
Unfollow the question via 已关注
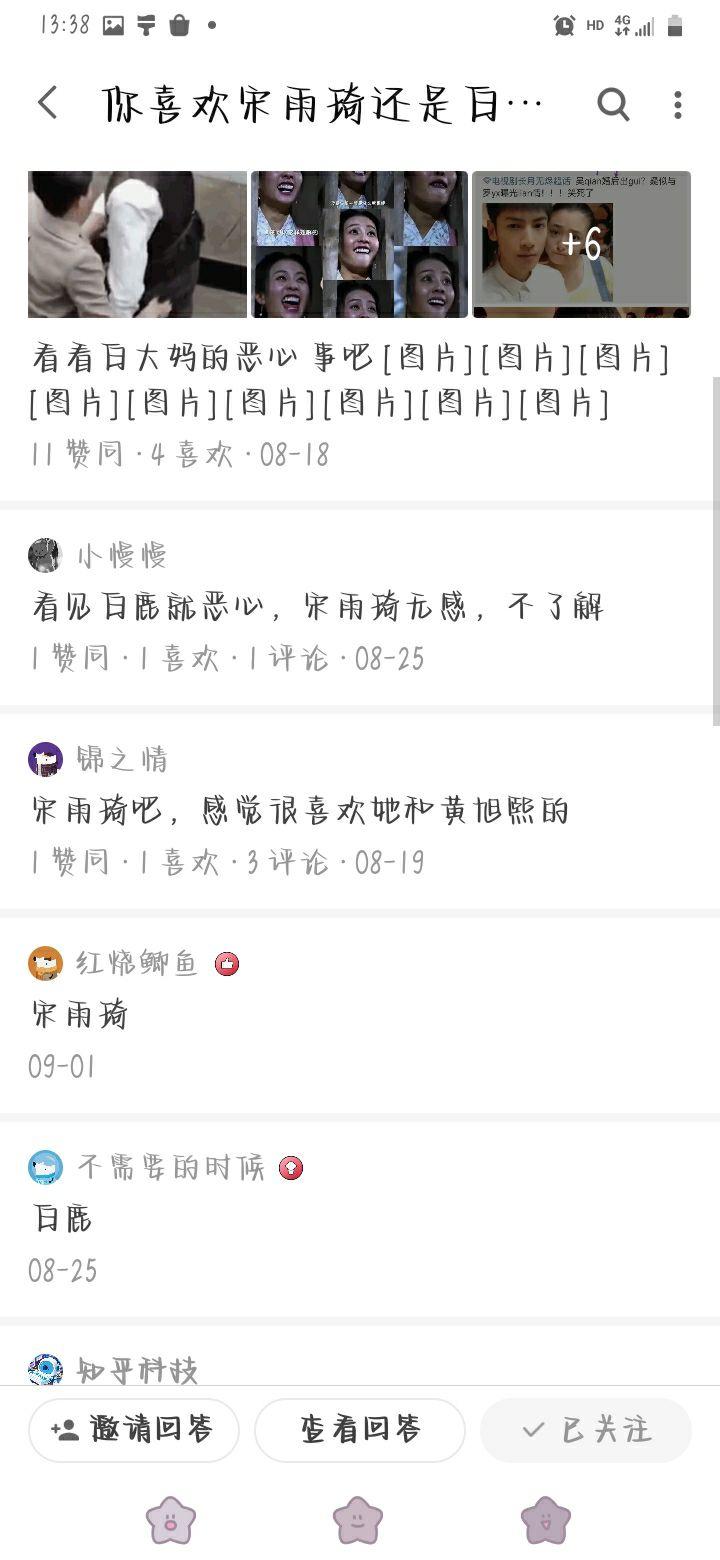point(586,1430)
